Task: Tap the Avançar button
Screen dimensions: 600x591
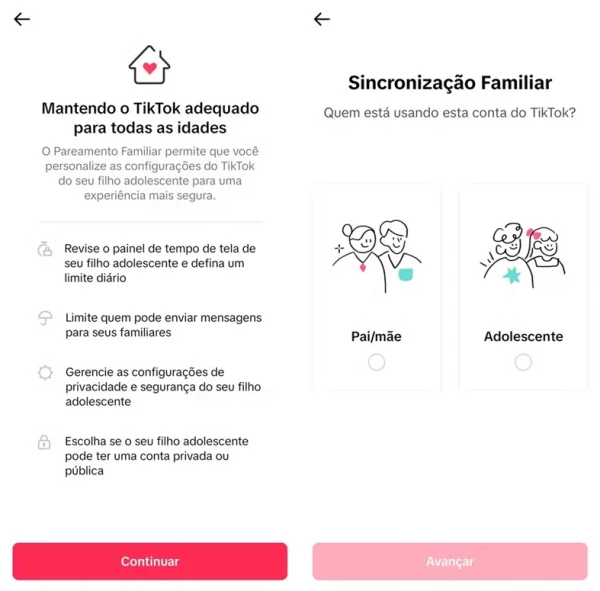Action: tap(450, 561)
